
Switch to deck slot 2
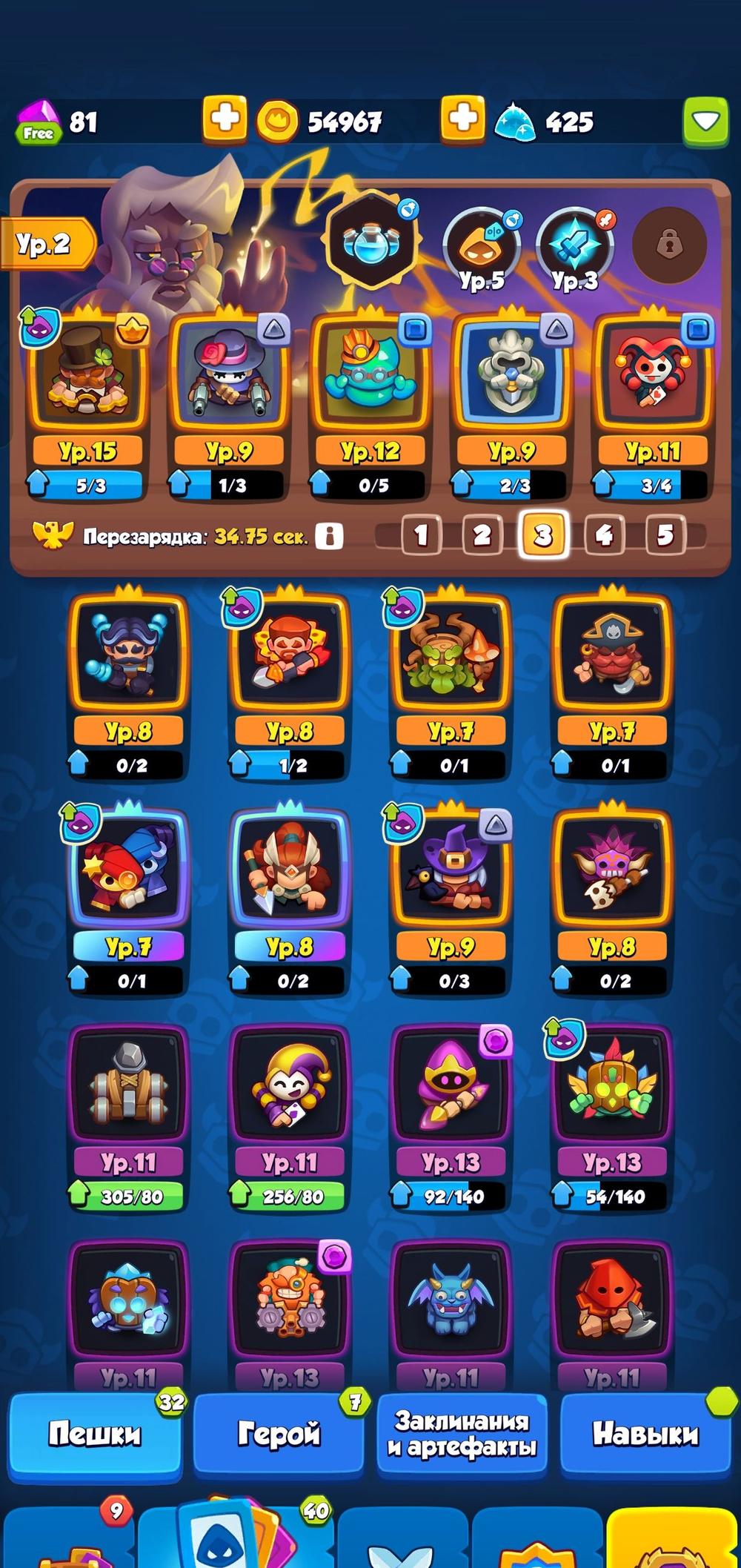[482, 535]
